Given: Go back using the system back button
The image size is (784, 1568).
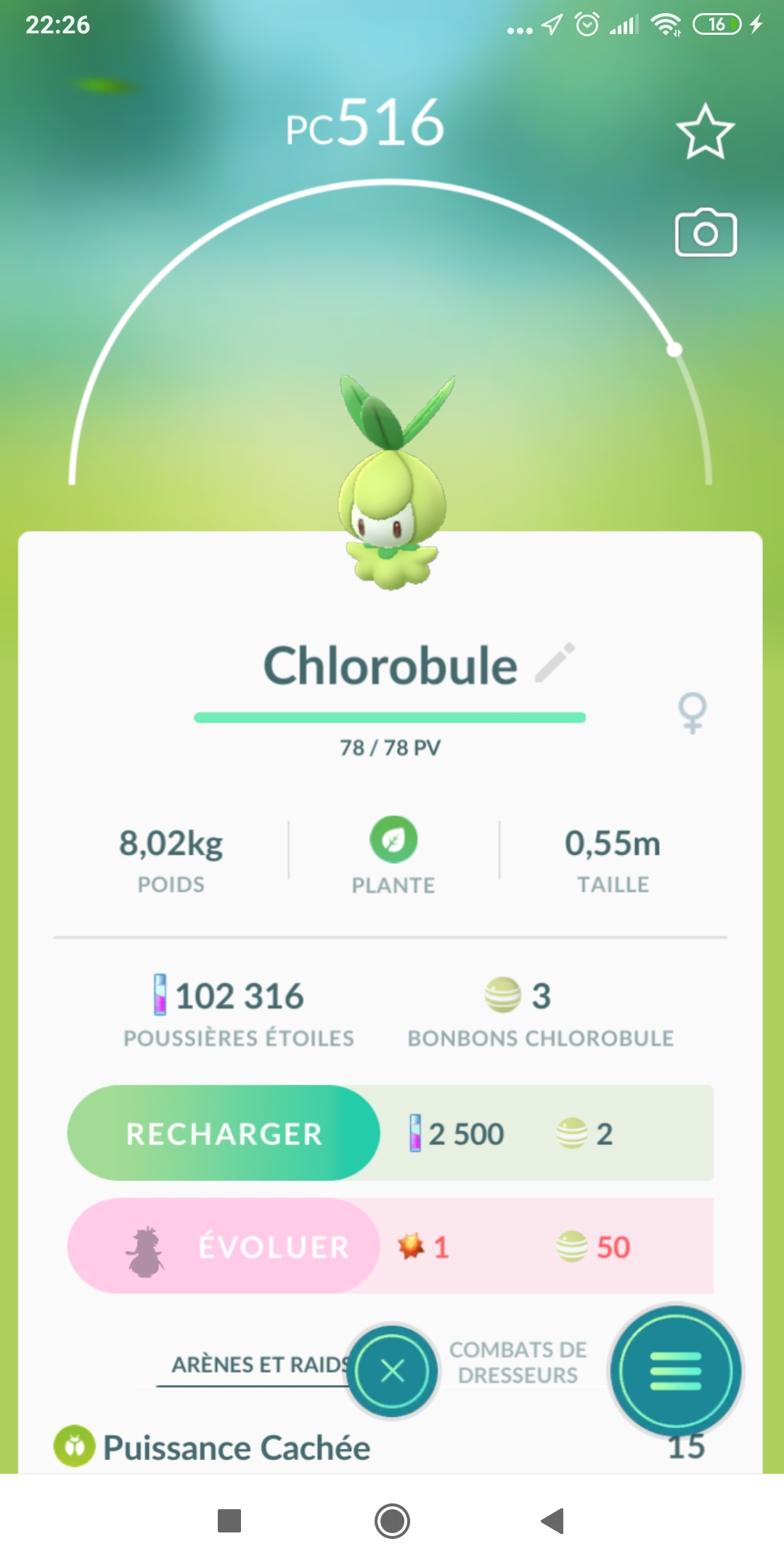Looking at the screenshot, I should 553,1521.
